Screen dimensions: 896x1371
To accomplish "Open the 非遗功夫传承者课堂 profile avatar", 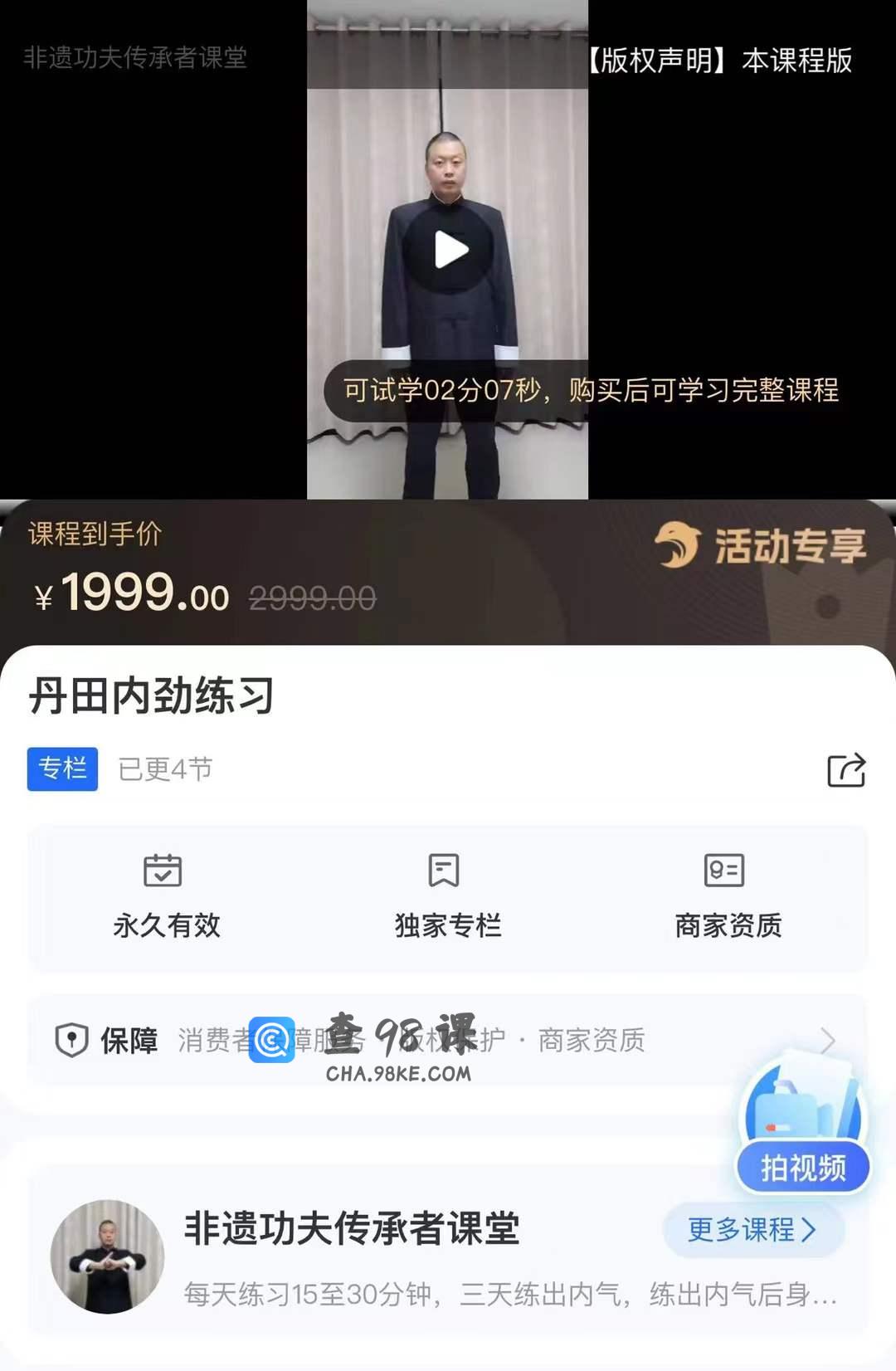I will 107,1256.
